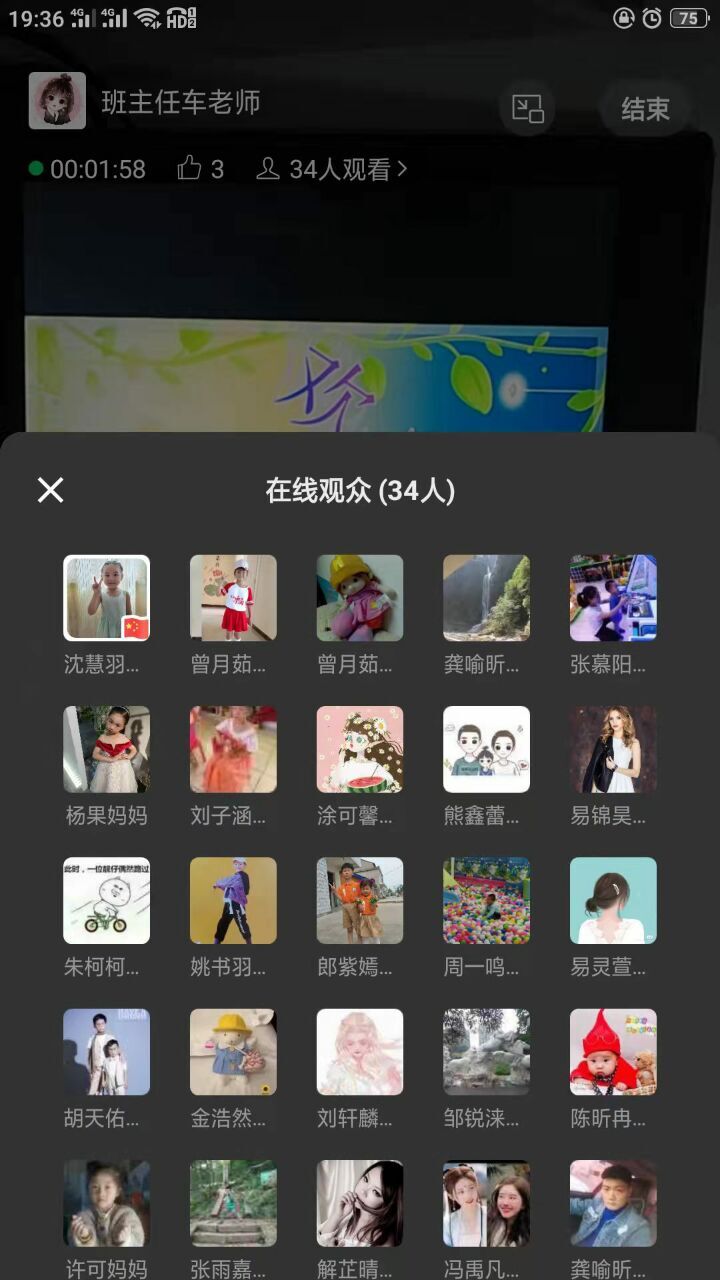Open 涂可馨's audience profile
The height and width of the screenshot is (1280, 720).
360,749
